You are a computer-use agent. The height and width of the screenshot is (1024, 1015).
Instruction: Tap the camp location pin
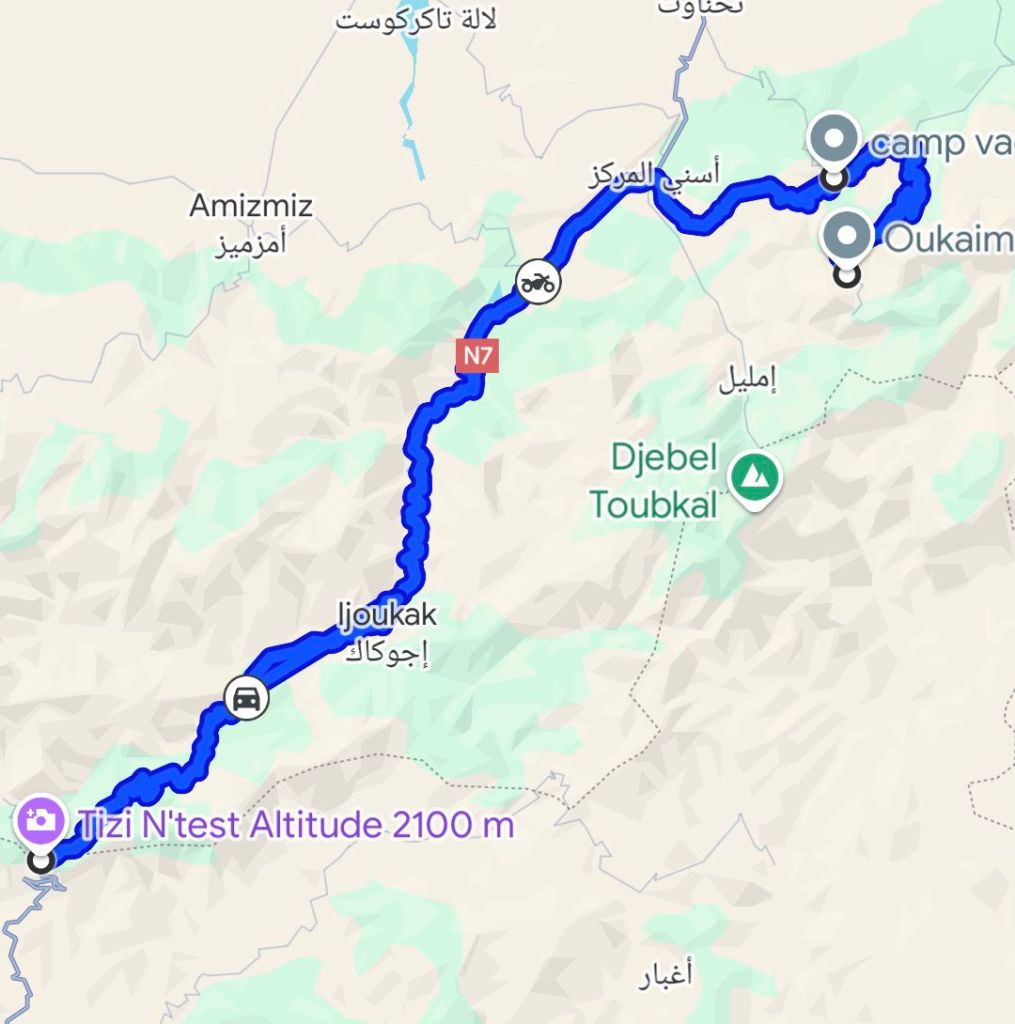tap(835, 139)
